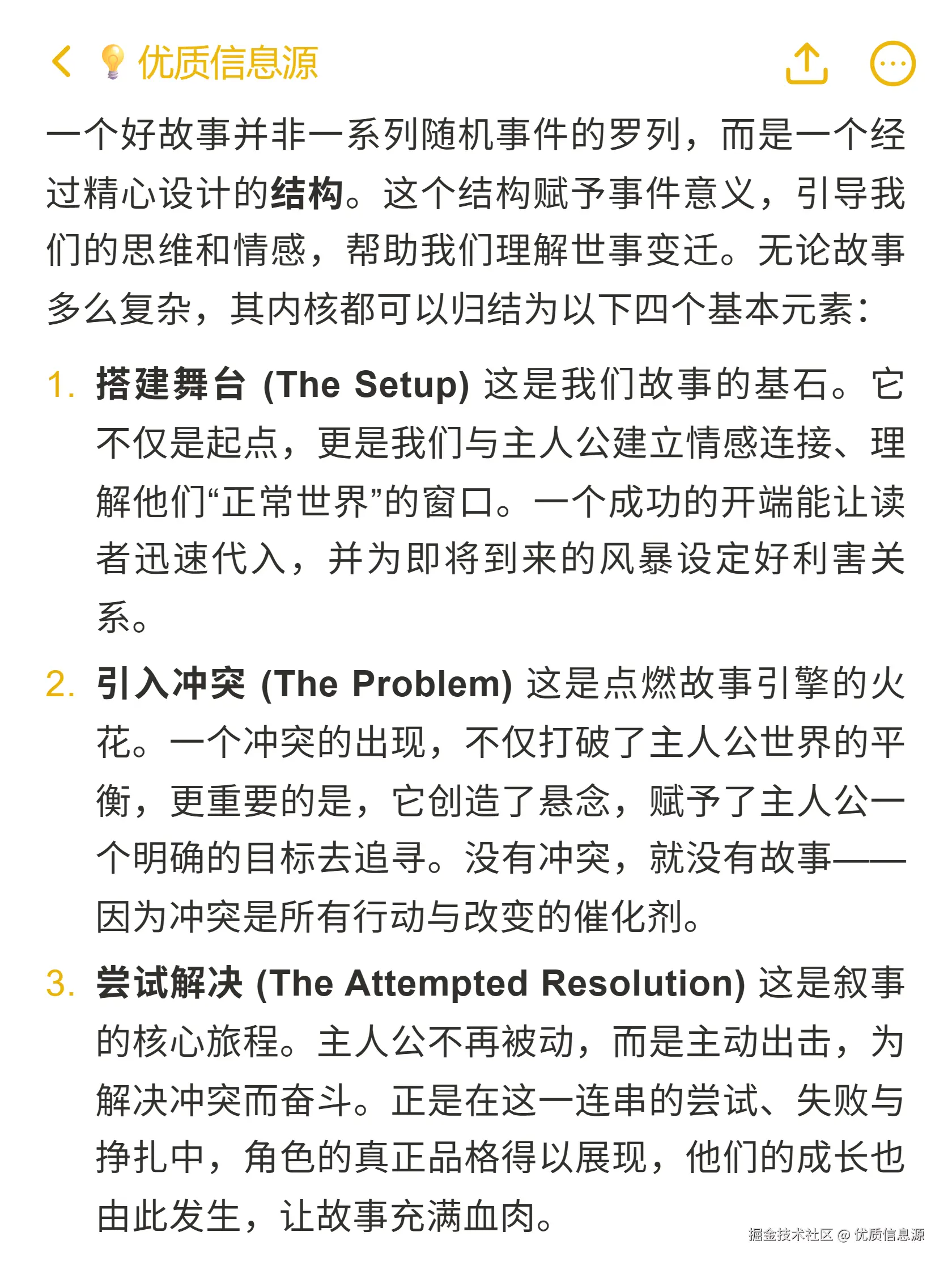Tap the ellipsis more-options icon
Screen dimensions: 952x1270
pos(893,65)
